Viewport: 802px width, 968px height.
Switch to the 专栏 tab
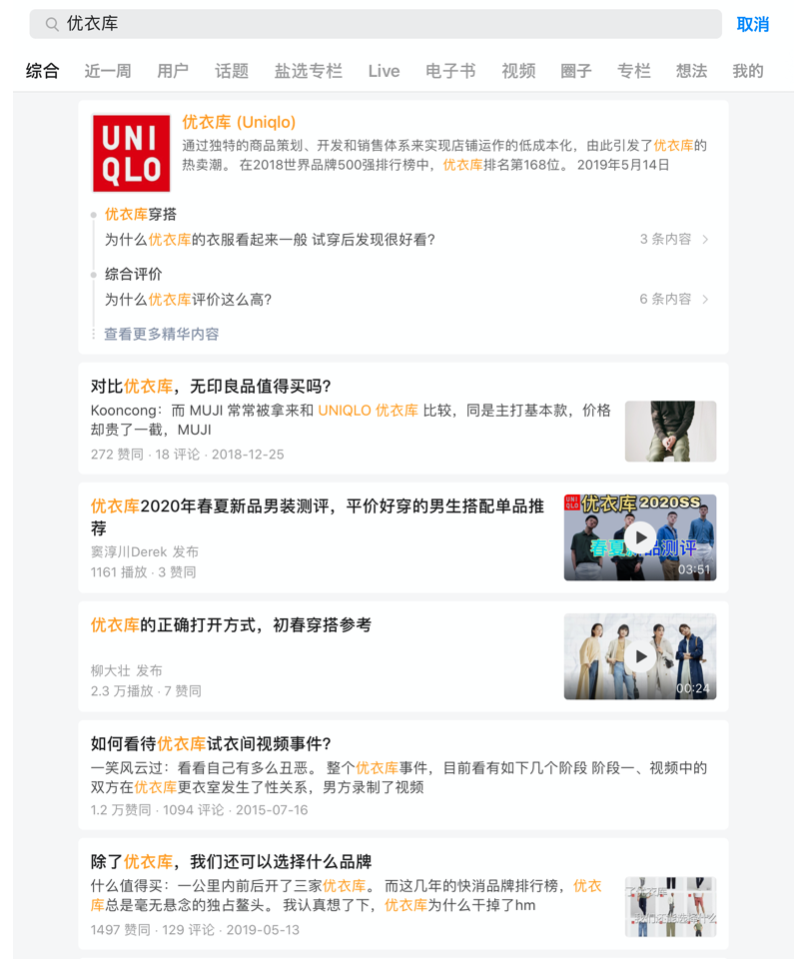coord(633,71)
